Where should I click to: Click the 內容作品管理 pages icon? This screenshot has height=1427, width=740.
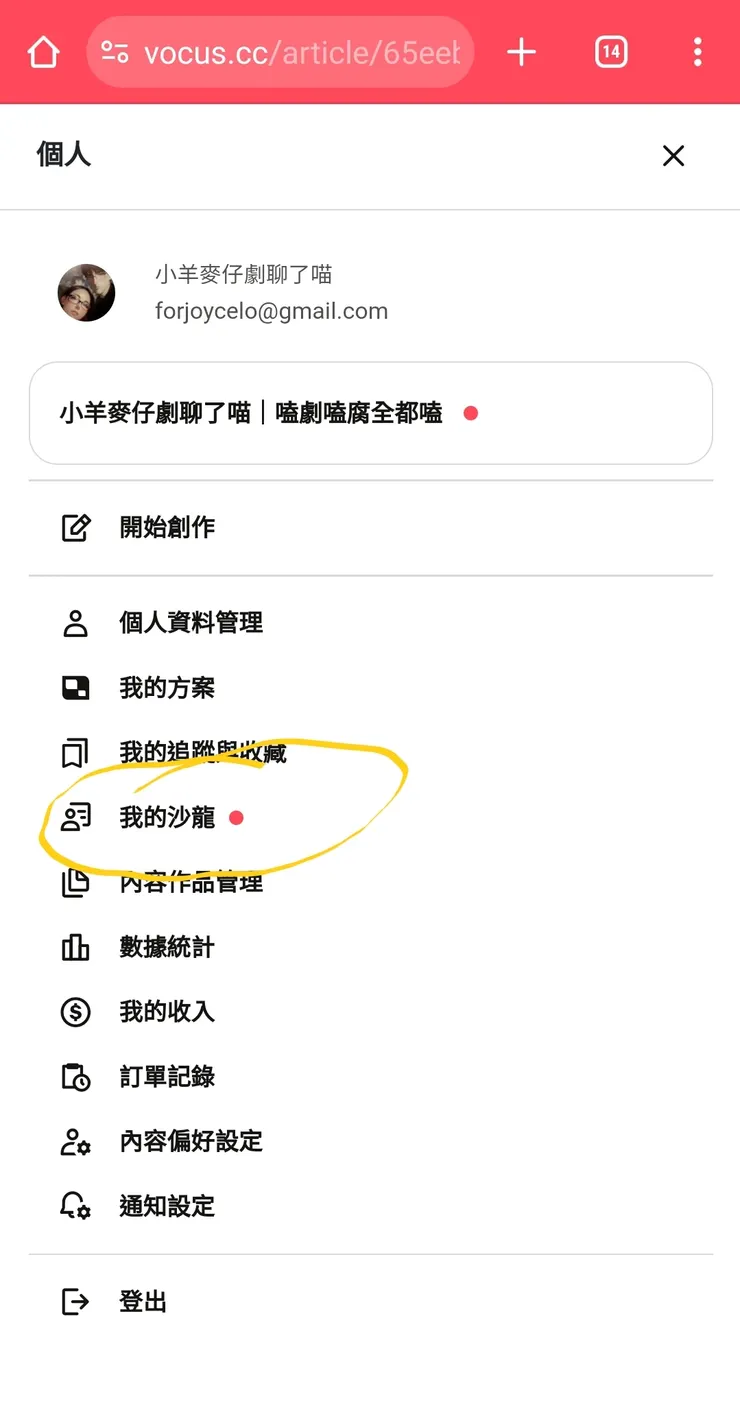75,882
